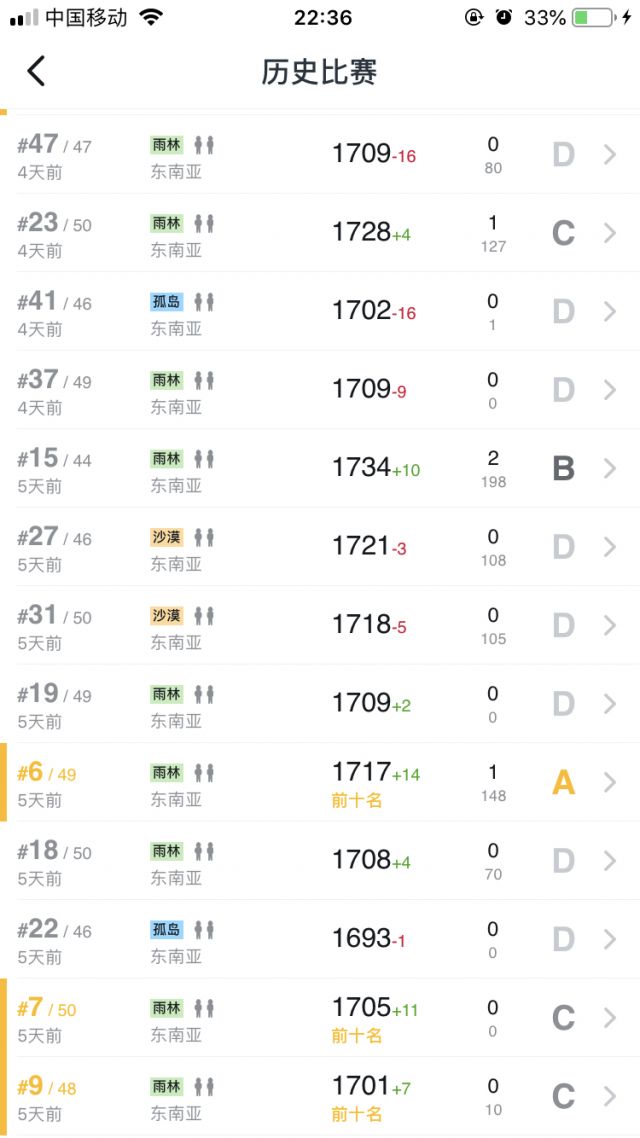The width and height of the screenshot is (640, 1138).
Task: Open the #47 / 47 match record
Action: coord(320,155)
